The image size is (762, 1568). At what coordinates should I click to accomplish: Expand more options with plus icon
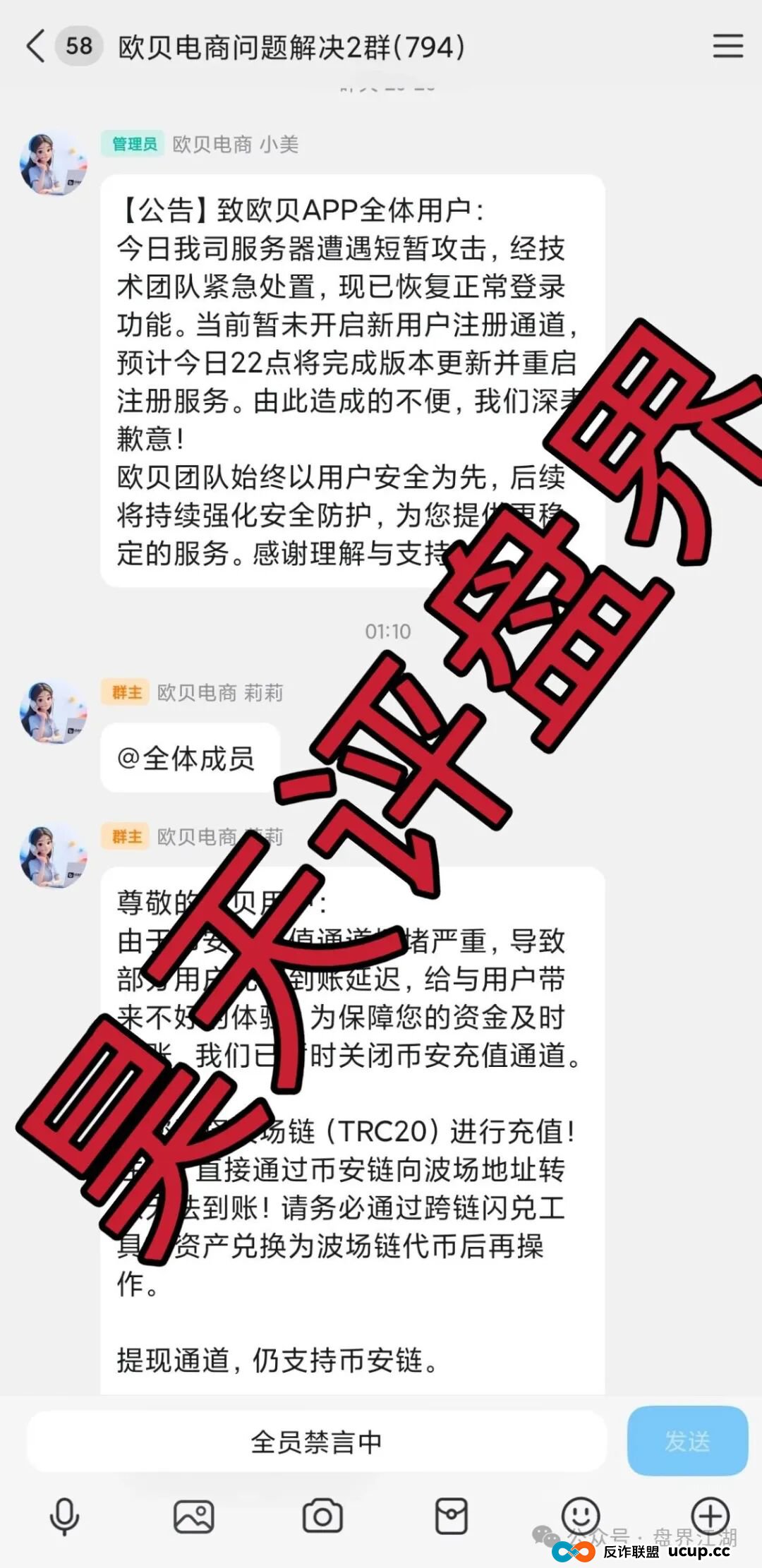click(710, 1514)
